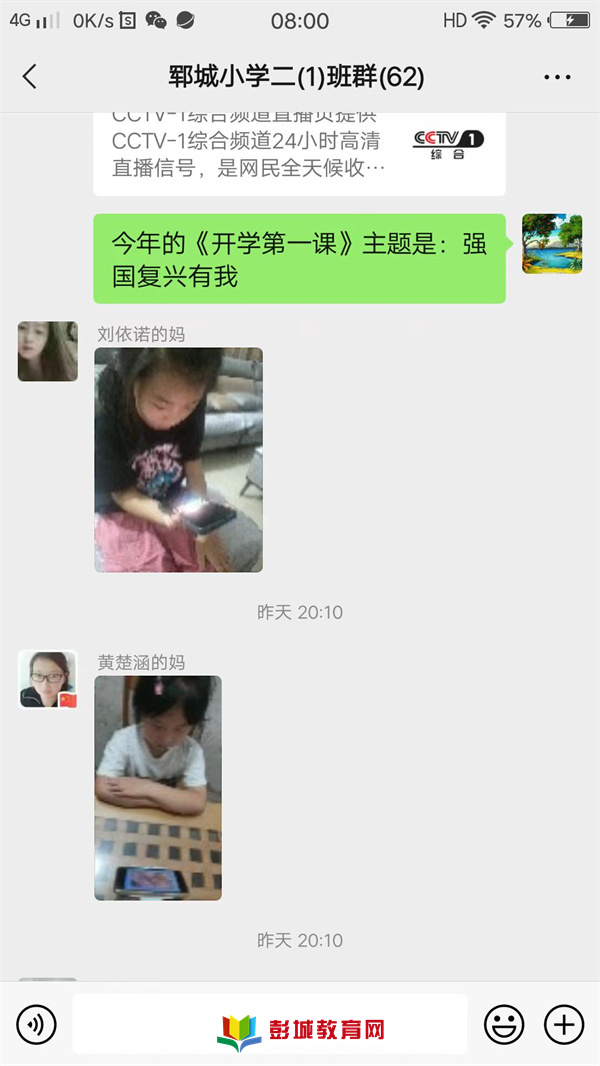
Task: Go back from the class group chat
Action: (x=29, y=77)
